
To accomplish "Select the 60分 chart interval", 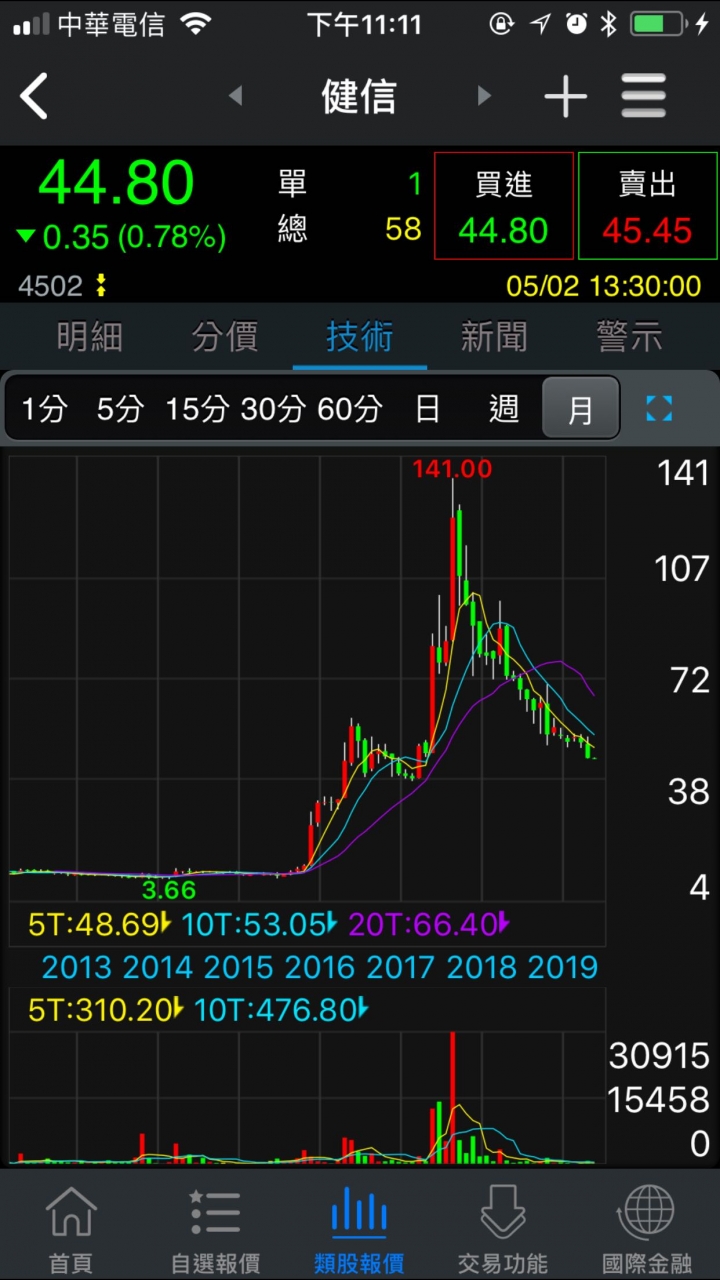I will click(x=350, y=408).
